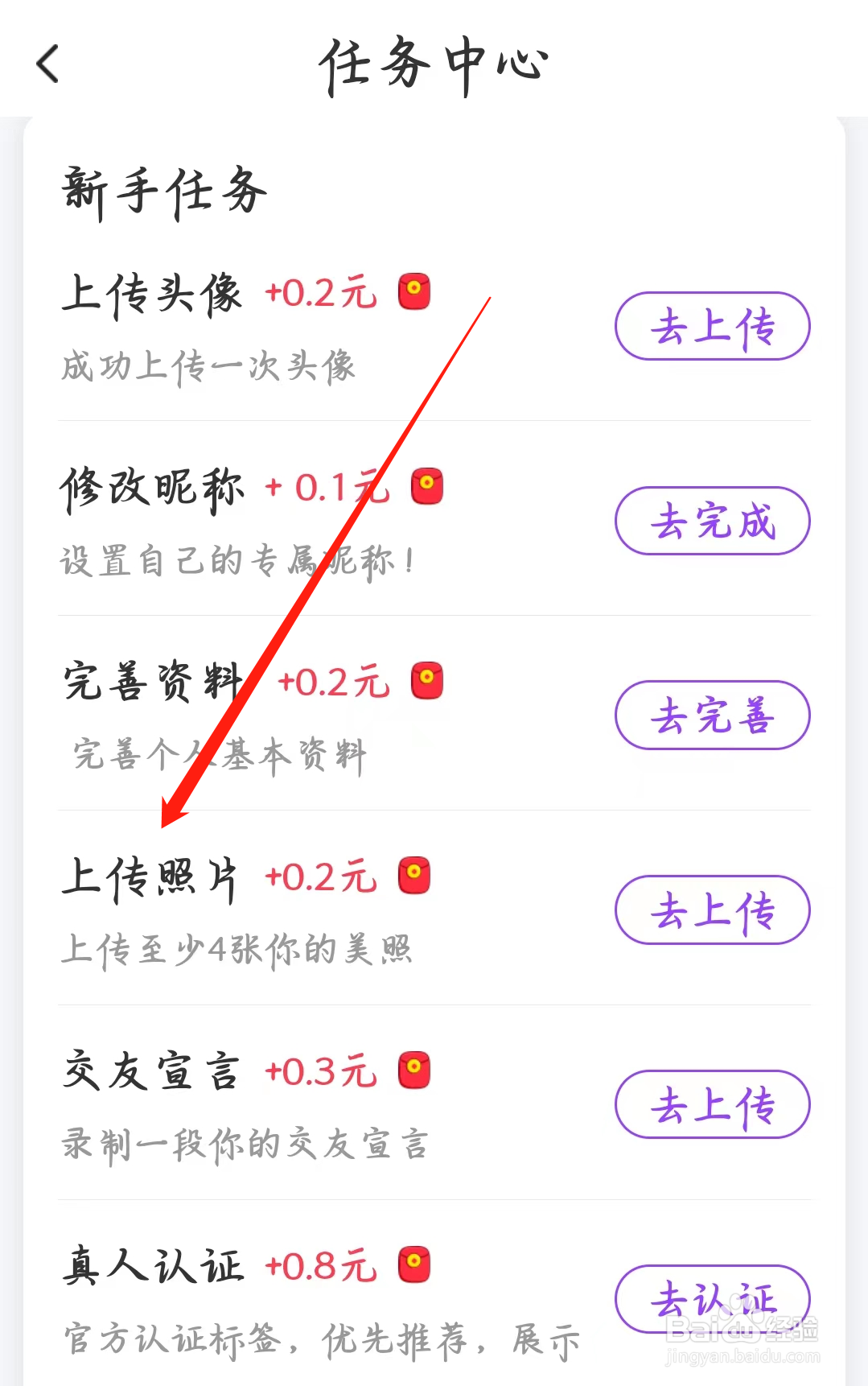Tap 去认证 for 真人认证 task
This screenshot has height=1386, width=868.
712,1297
